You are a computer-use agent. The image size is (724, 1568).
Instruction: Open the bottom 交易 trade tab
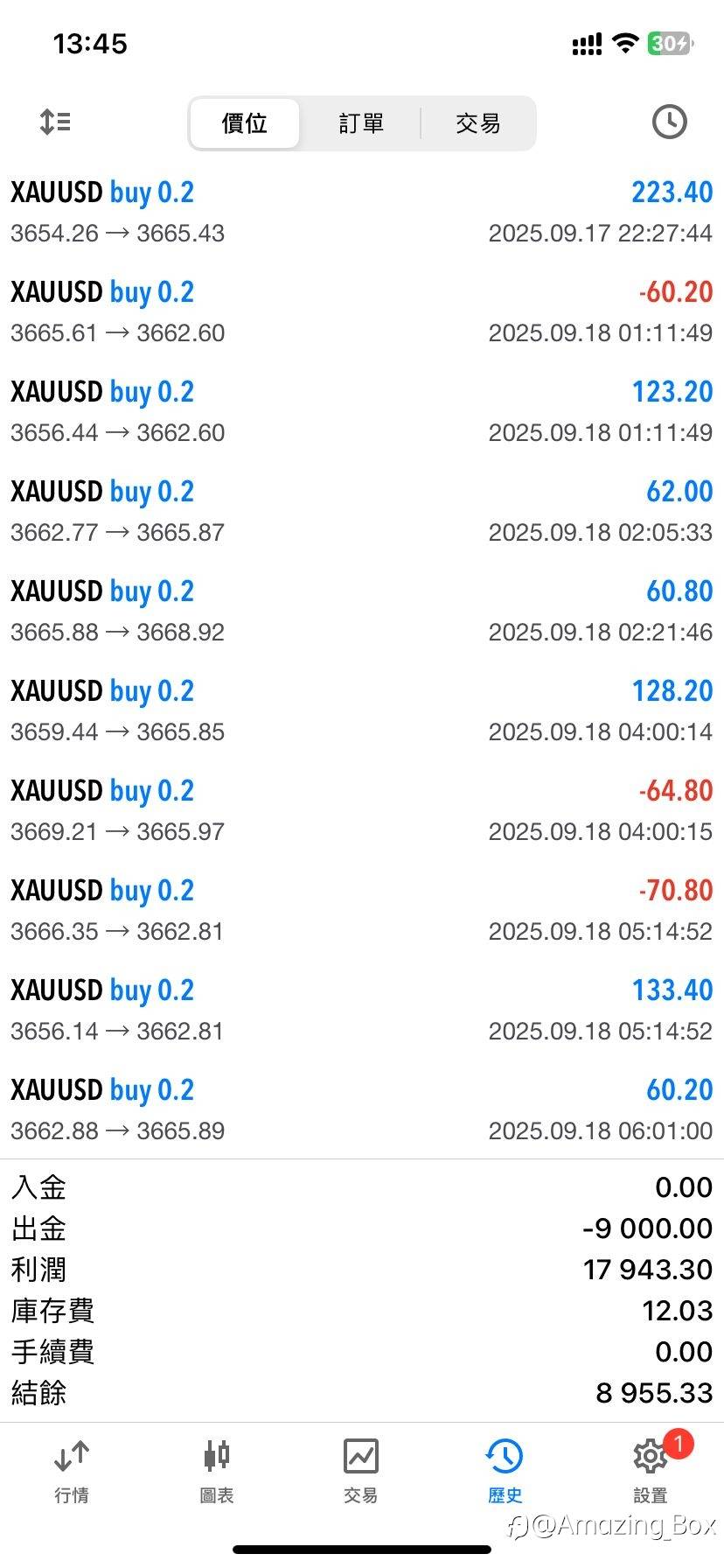[360, 1473]
